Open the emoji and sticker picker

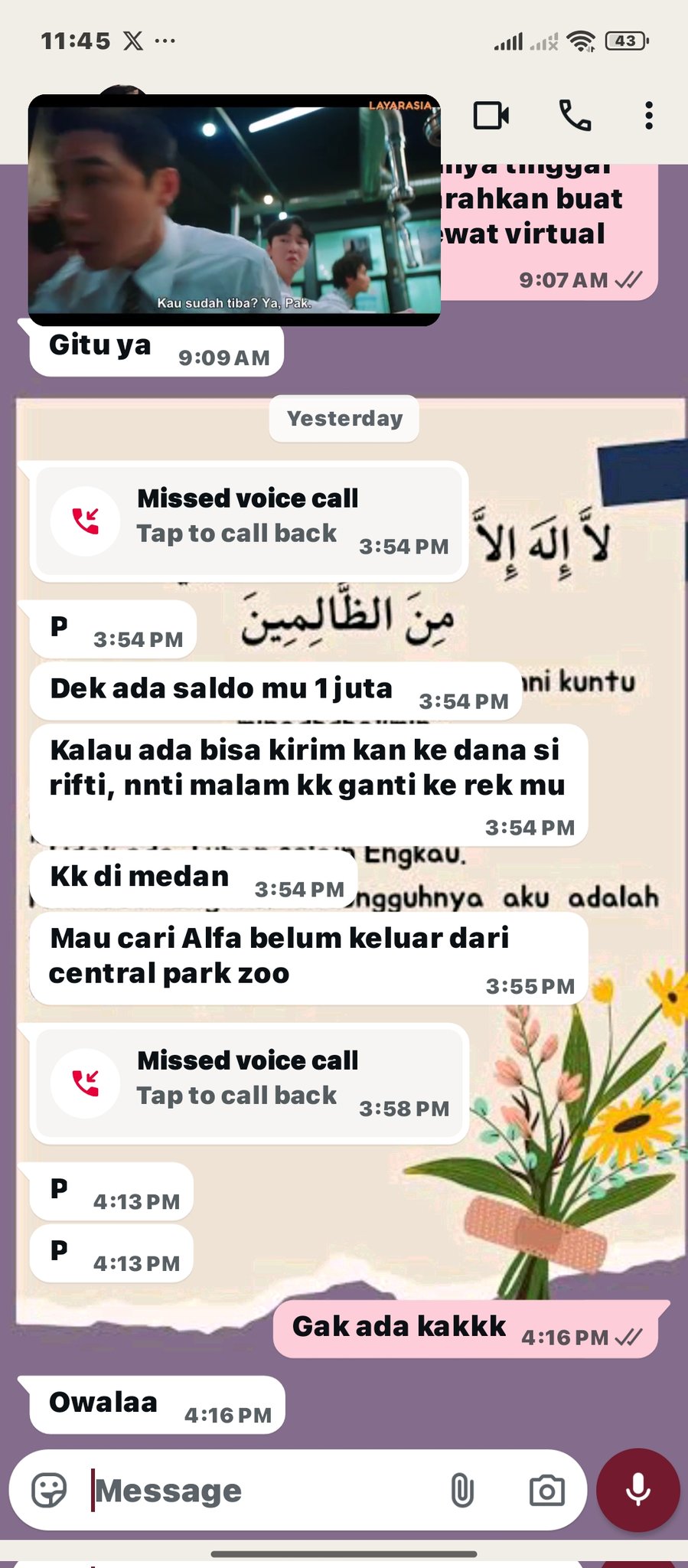click(49, 1490)
